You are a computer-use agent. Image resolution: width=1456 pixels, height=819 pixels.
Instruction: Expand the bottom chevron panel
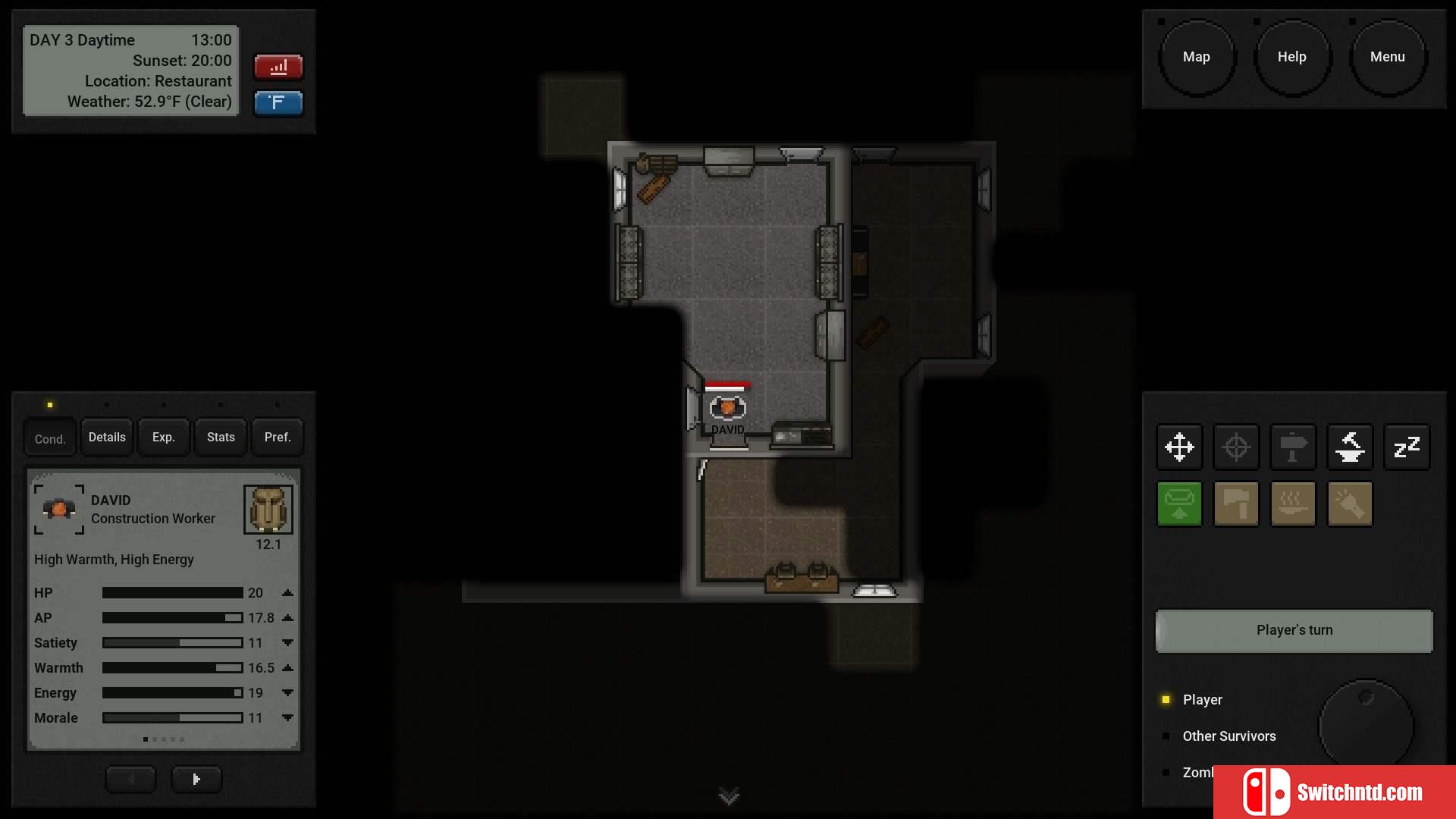[x=729, y=796]
